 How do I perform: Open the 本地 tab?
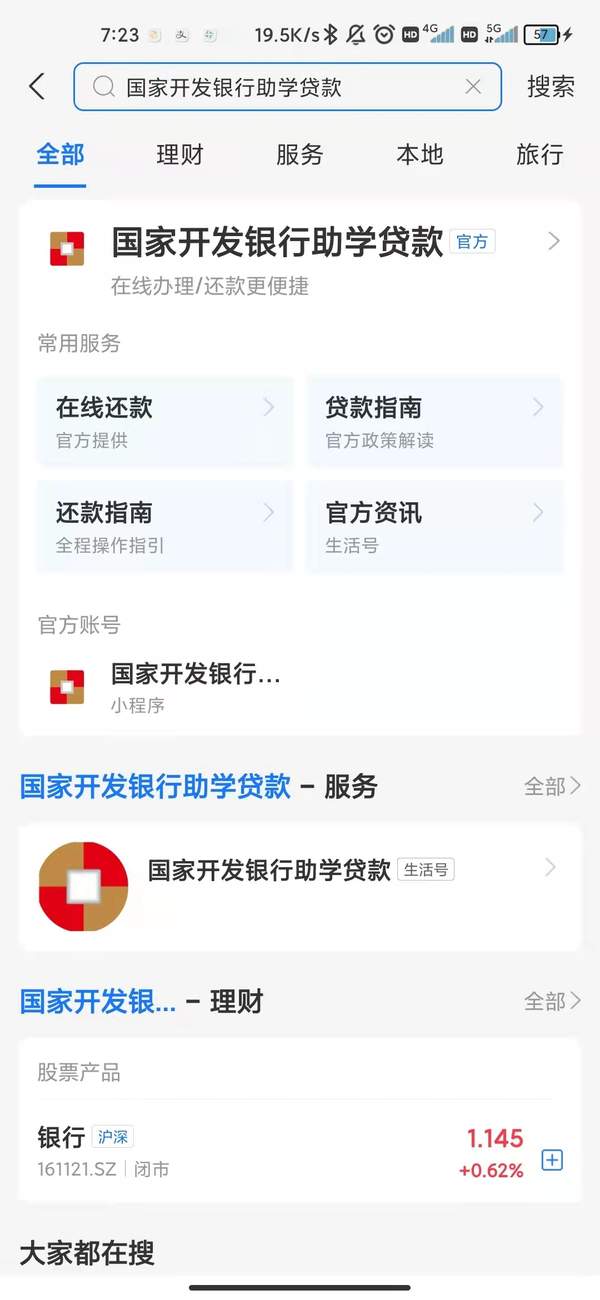click(420, 155)
